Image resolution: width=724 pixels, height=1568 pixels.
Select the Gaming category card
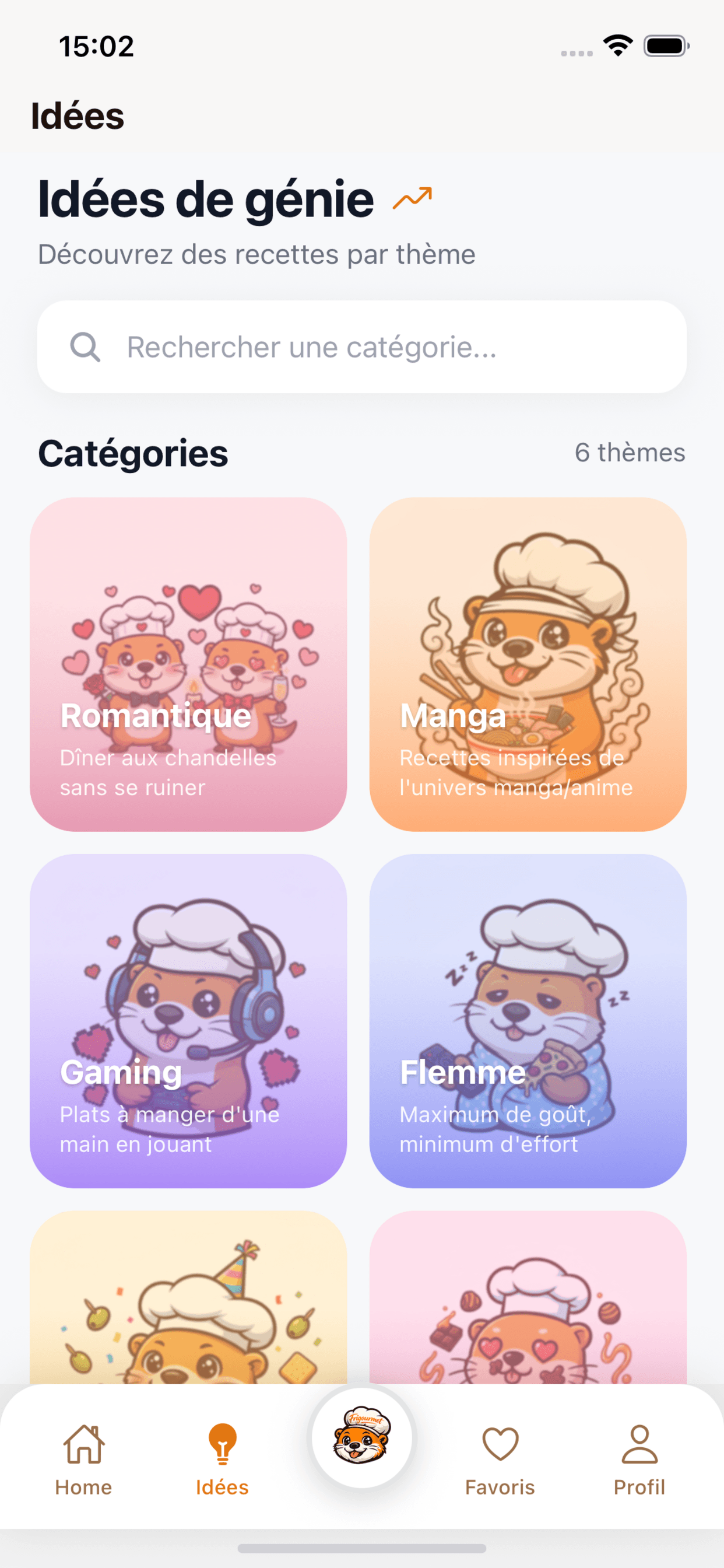click(188, 1021)
